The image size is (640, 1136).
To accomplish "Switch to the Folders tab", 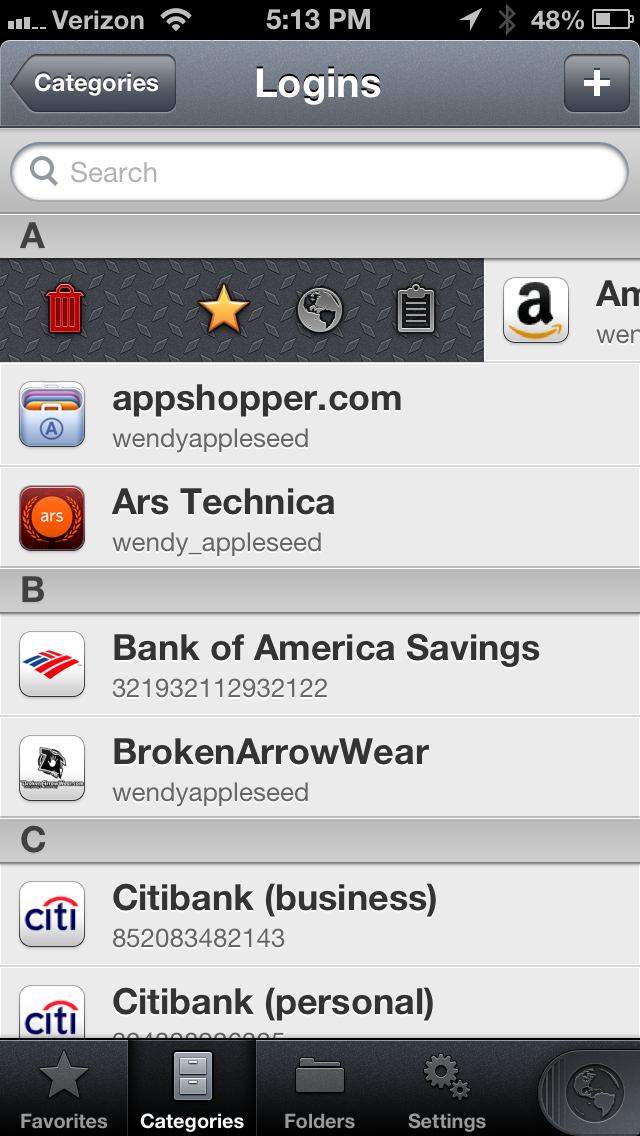I will tap(320, 1088).
